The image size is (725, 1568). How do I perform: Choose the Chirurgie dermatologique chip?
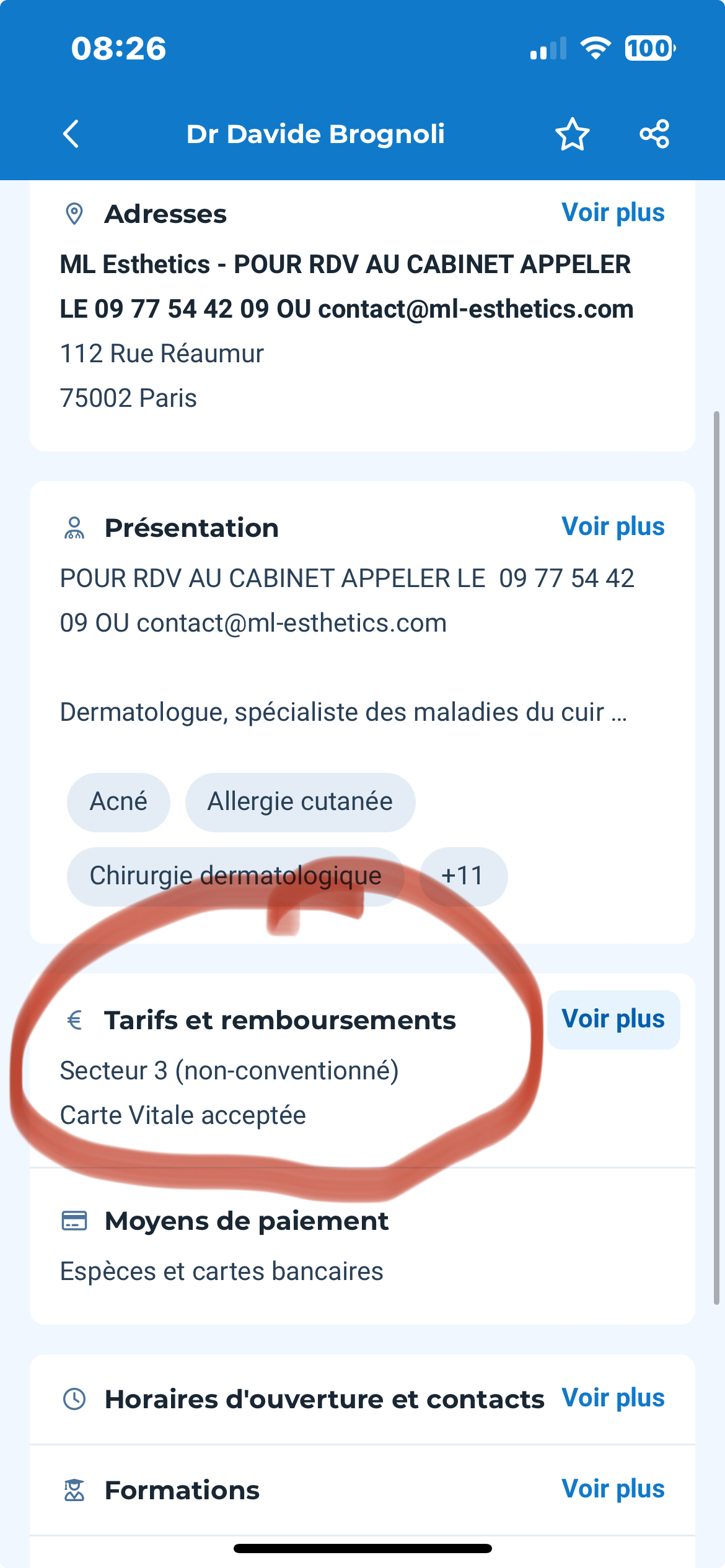(235, 876)
